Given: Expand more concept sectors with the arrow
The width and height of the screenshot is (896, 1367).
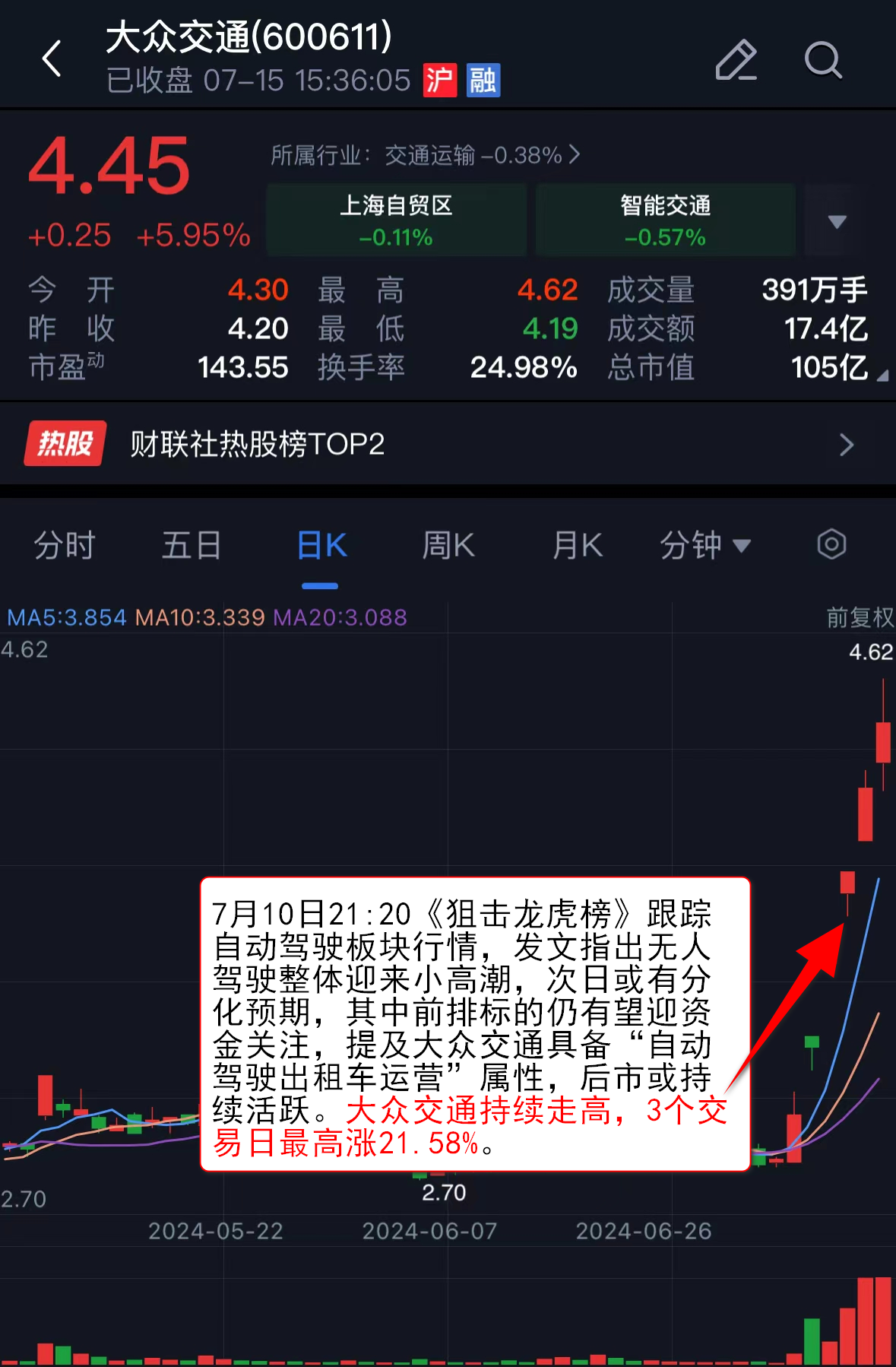Looking at the screenshot, I should coord(837,221).
